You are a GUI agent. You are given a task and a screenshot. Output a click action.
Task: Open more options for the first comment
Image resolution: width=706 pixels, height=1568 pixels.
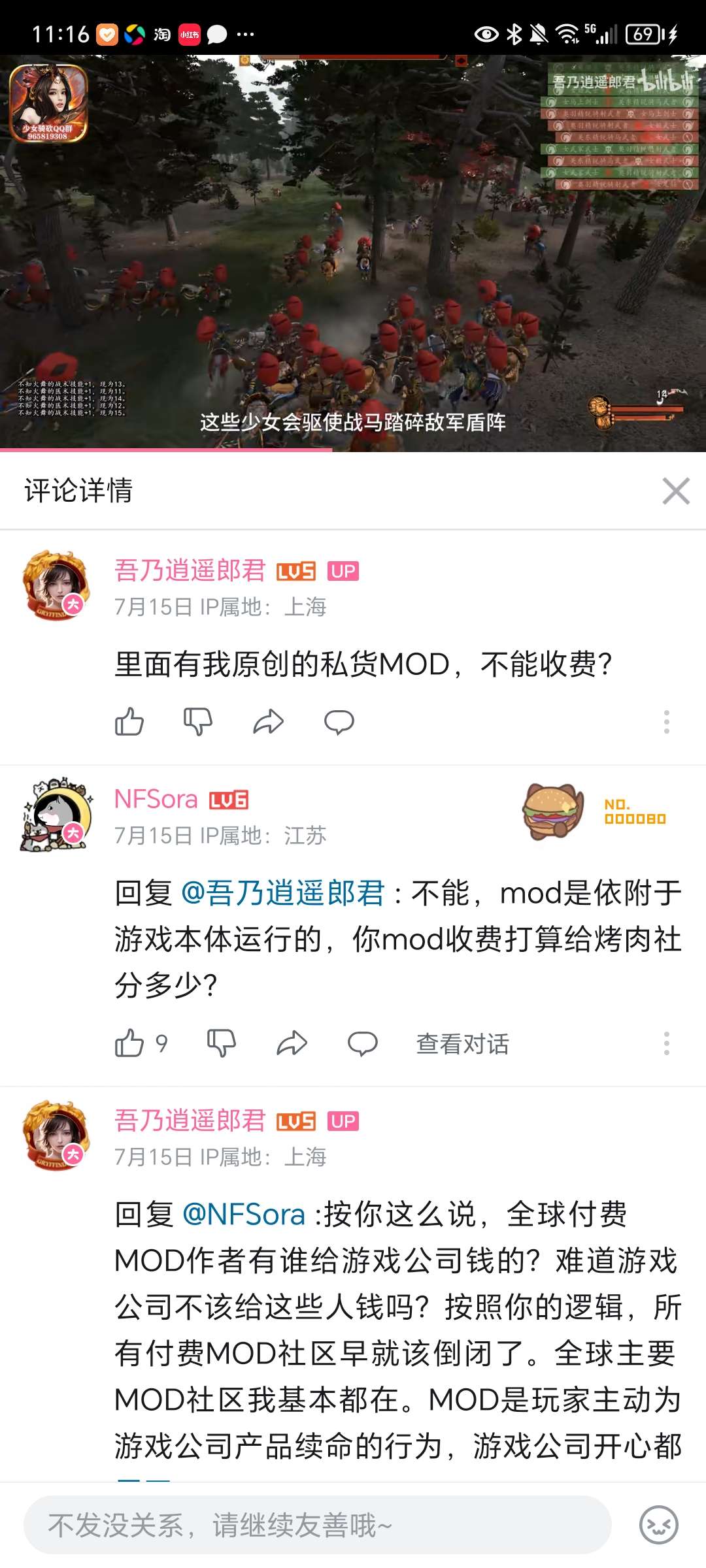pos(666,722)
